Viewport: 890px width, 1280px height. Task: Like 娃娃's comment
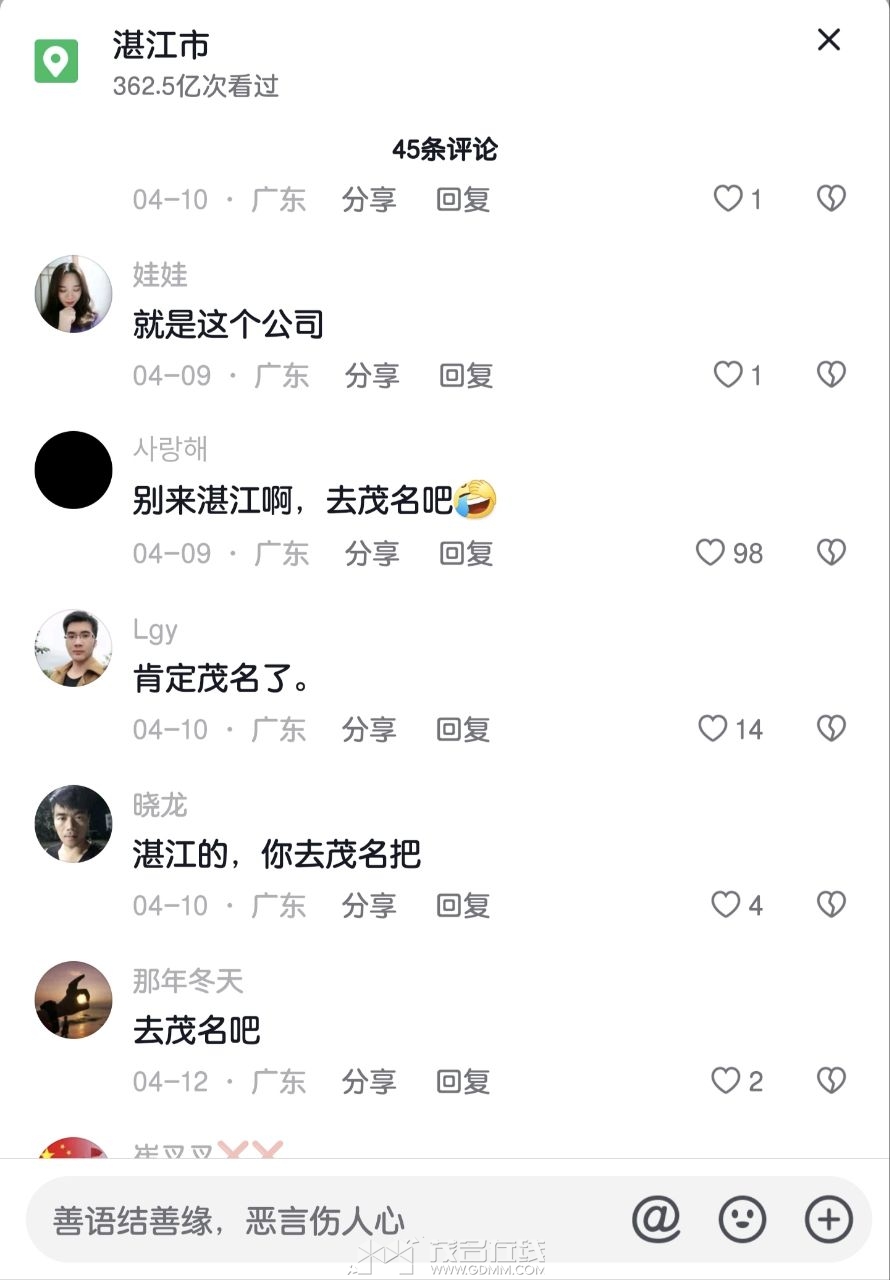pyautogui.click(x=727, y=375)
